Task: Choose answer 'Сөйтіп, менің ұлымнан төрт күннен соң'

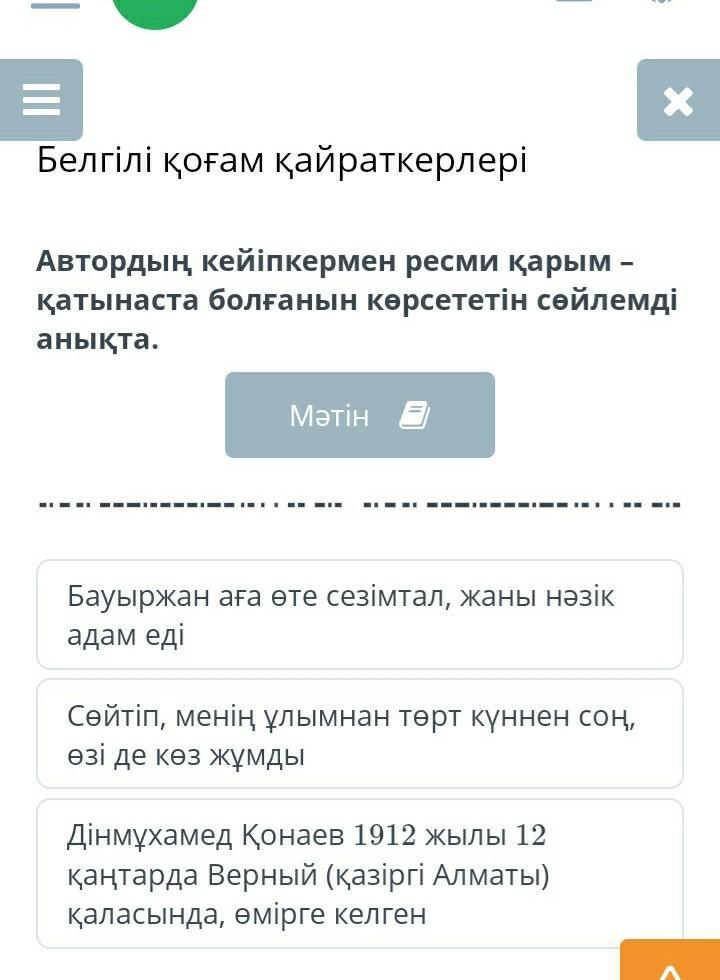Action: click(359, 734)
